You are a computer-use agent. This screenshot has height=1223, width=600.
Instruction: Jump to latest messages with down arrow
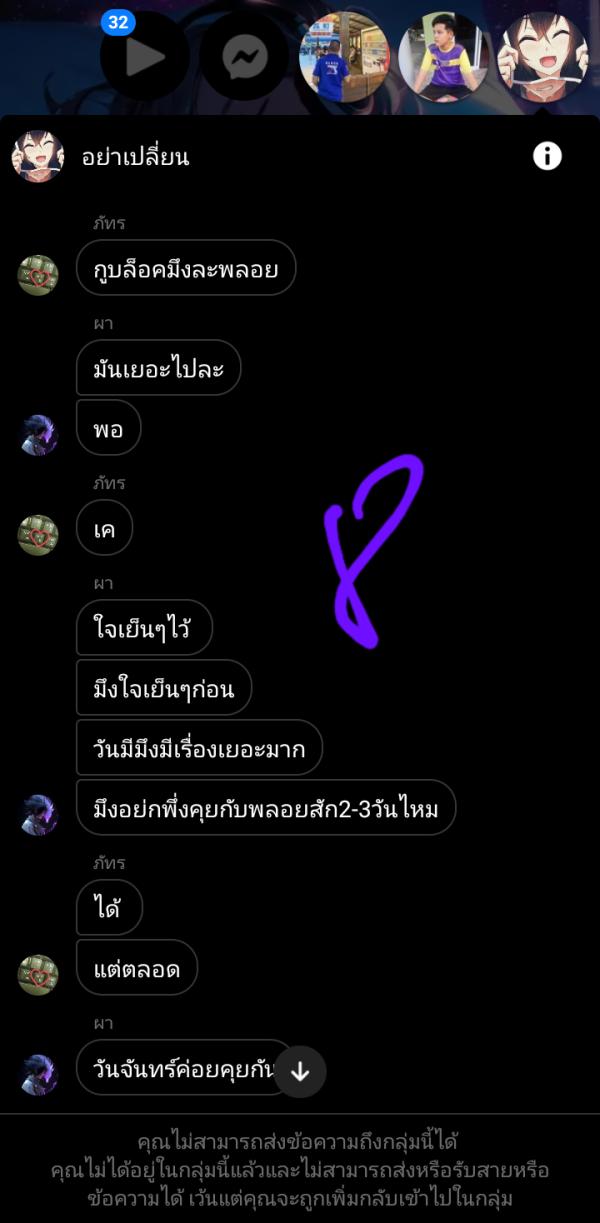[300, 1071]
